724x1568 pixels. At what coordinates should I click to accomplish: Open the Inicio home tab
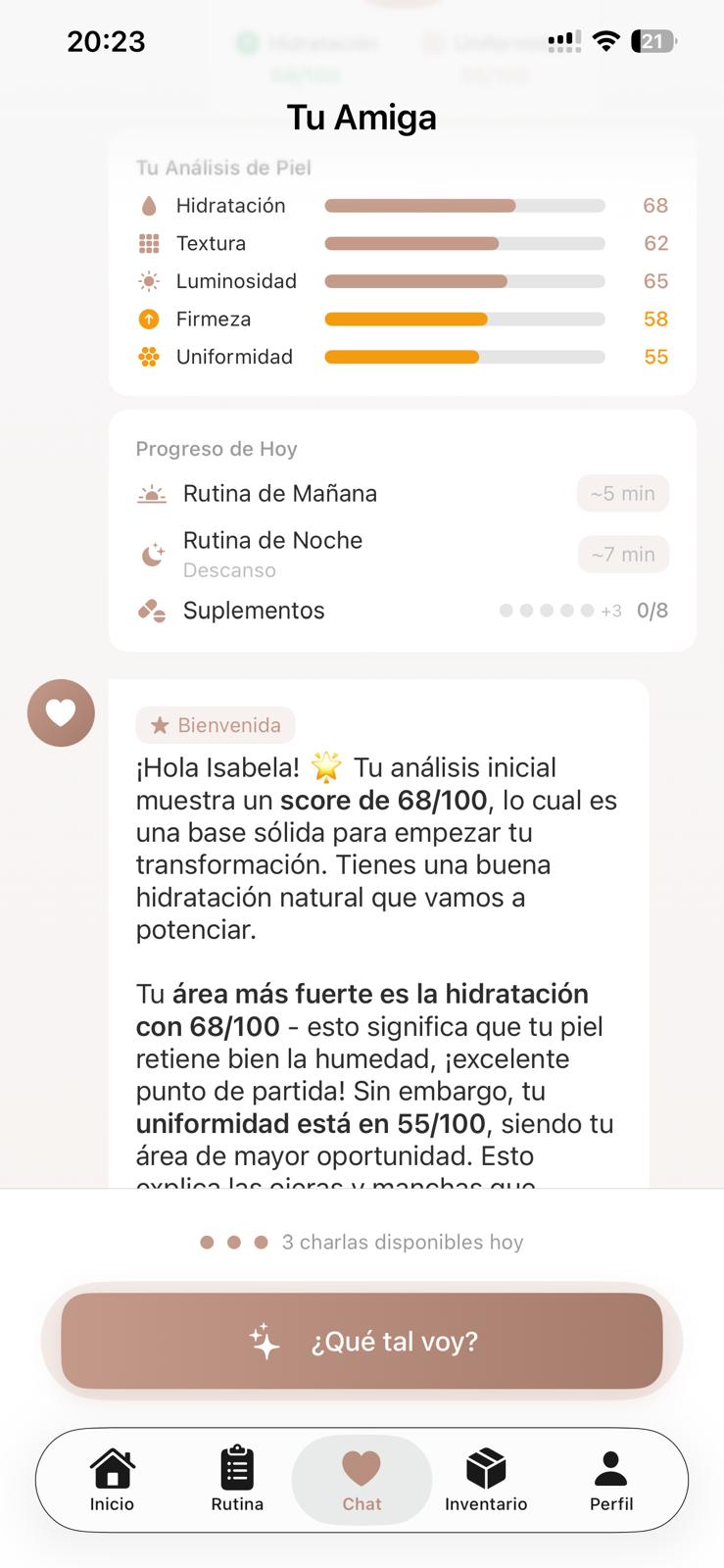(x=112, y=1480)
